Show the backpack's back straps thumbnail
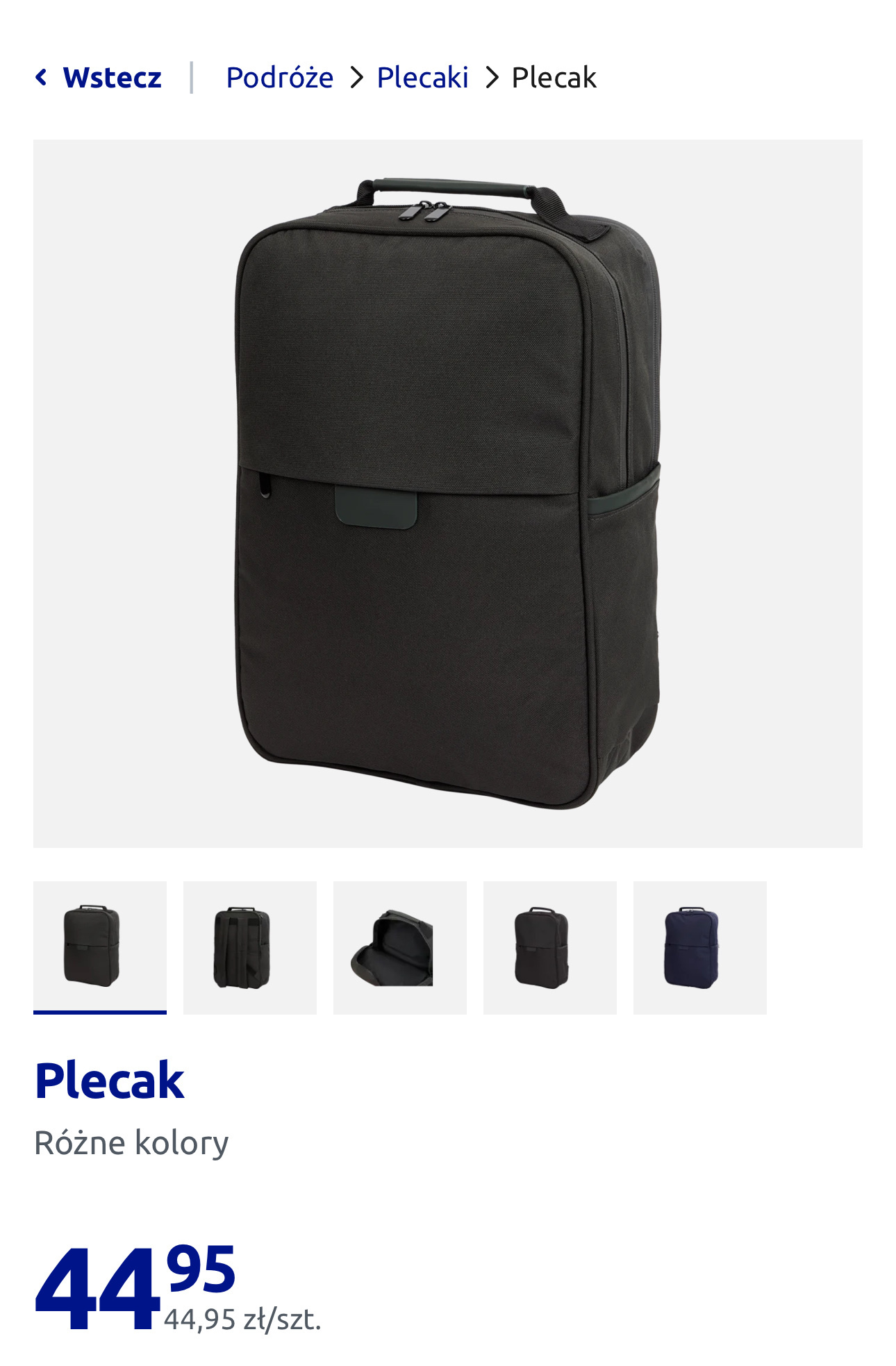 tap(250, 947)
